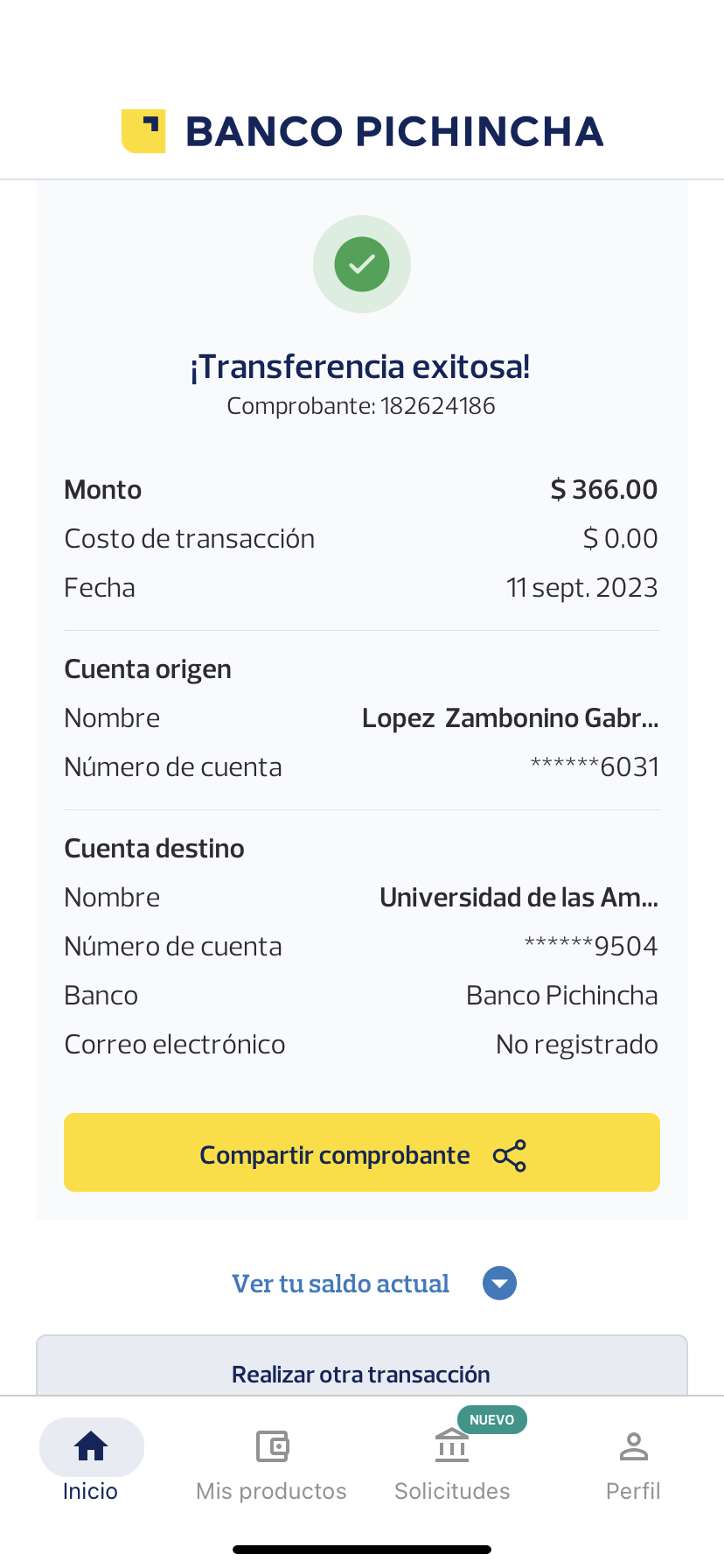Share the transfer receipt
Image resolution: width=724 pixels, height=1568 pixels.
click(362, 1152)
